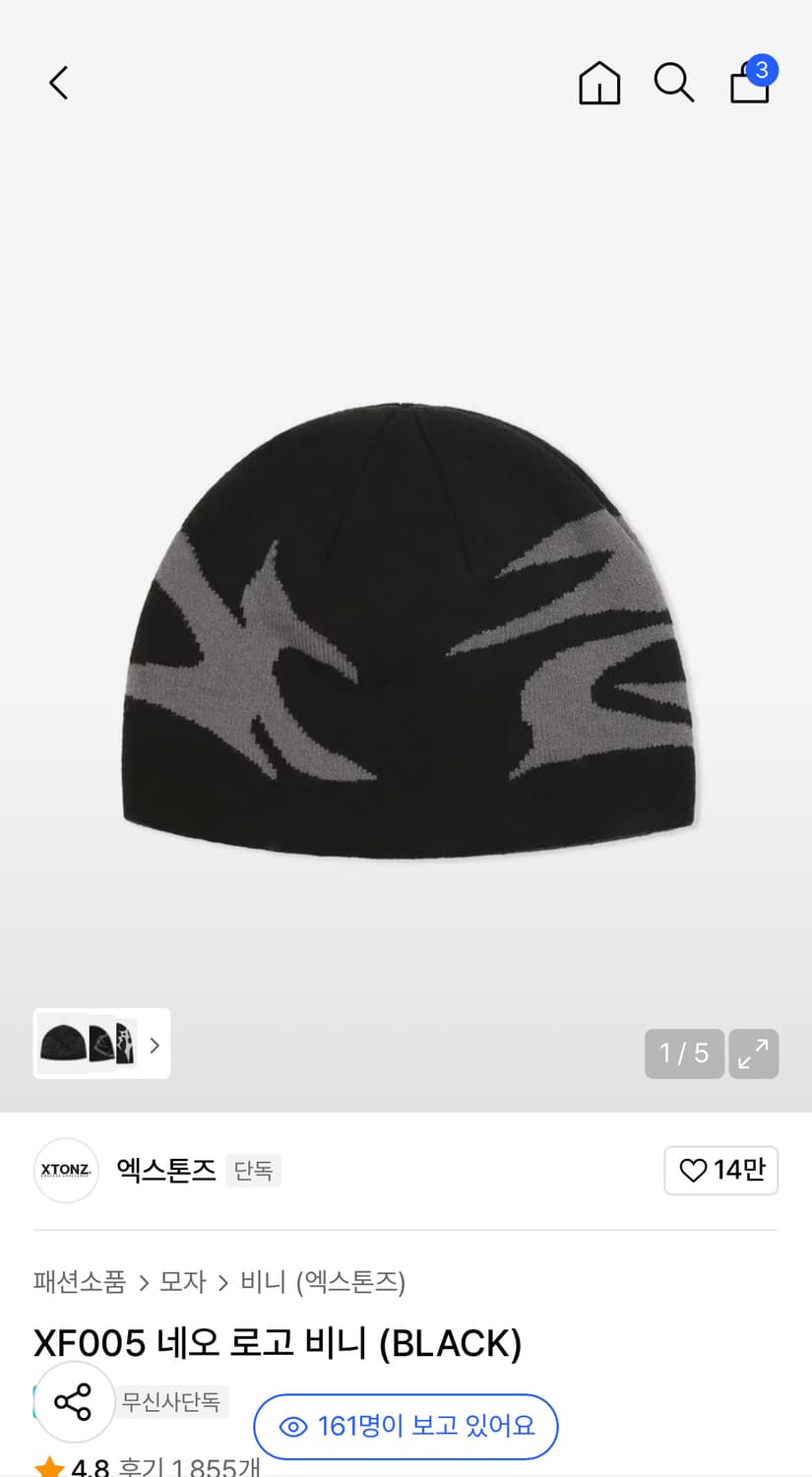Open the 엑스톤즈 brand page
812x1477 pixels.
tap(165, 1170)
